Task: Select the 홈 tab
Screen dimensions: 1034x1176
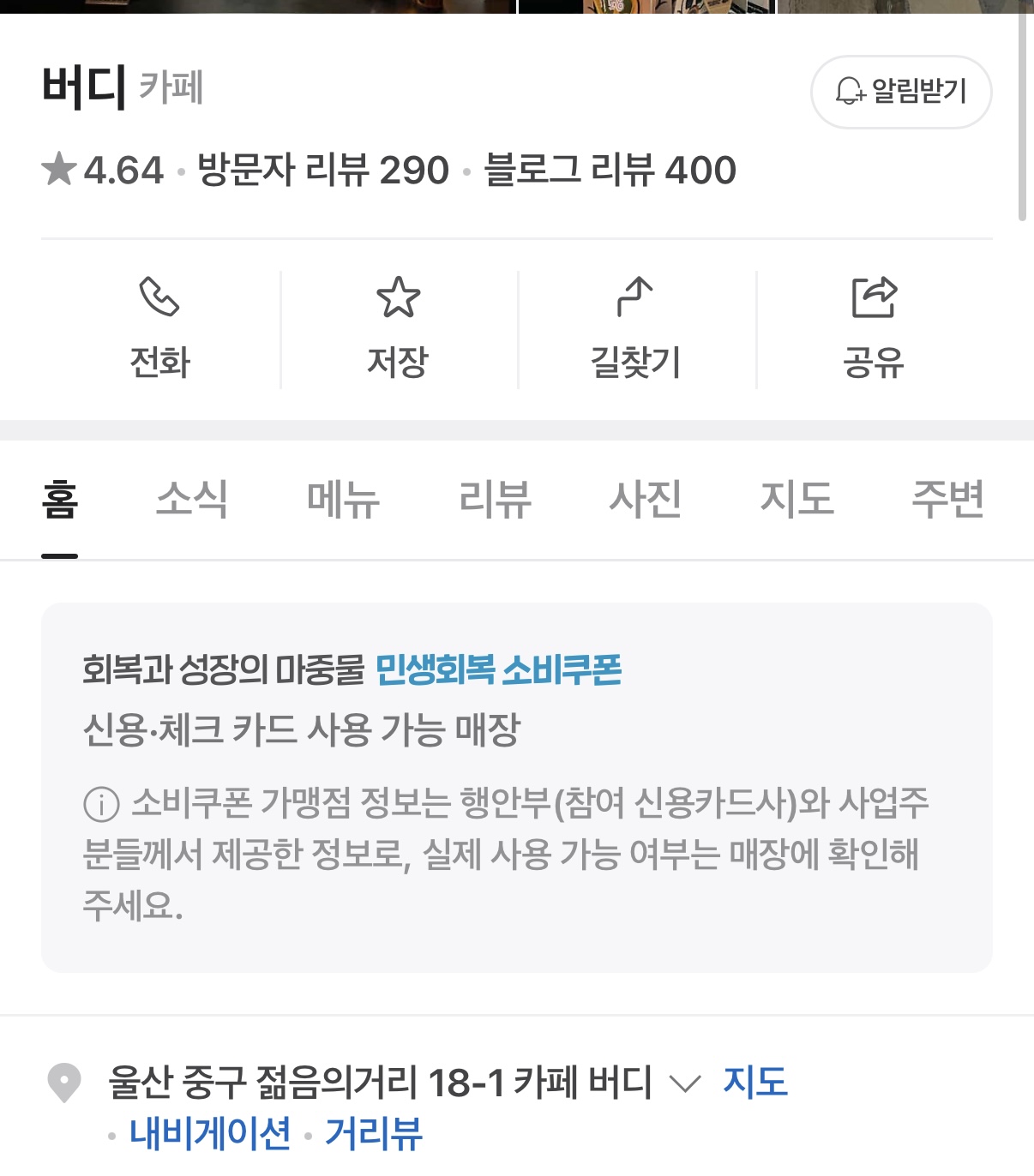Action: [x=60, y=499]
